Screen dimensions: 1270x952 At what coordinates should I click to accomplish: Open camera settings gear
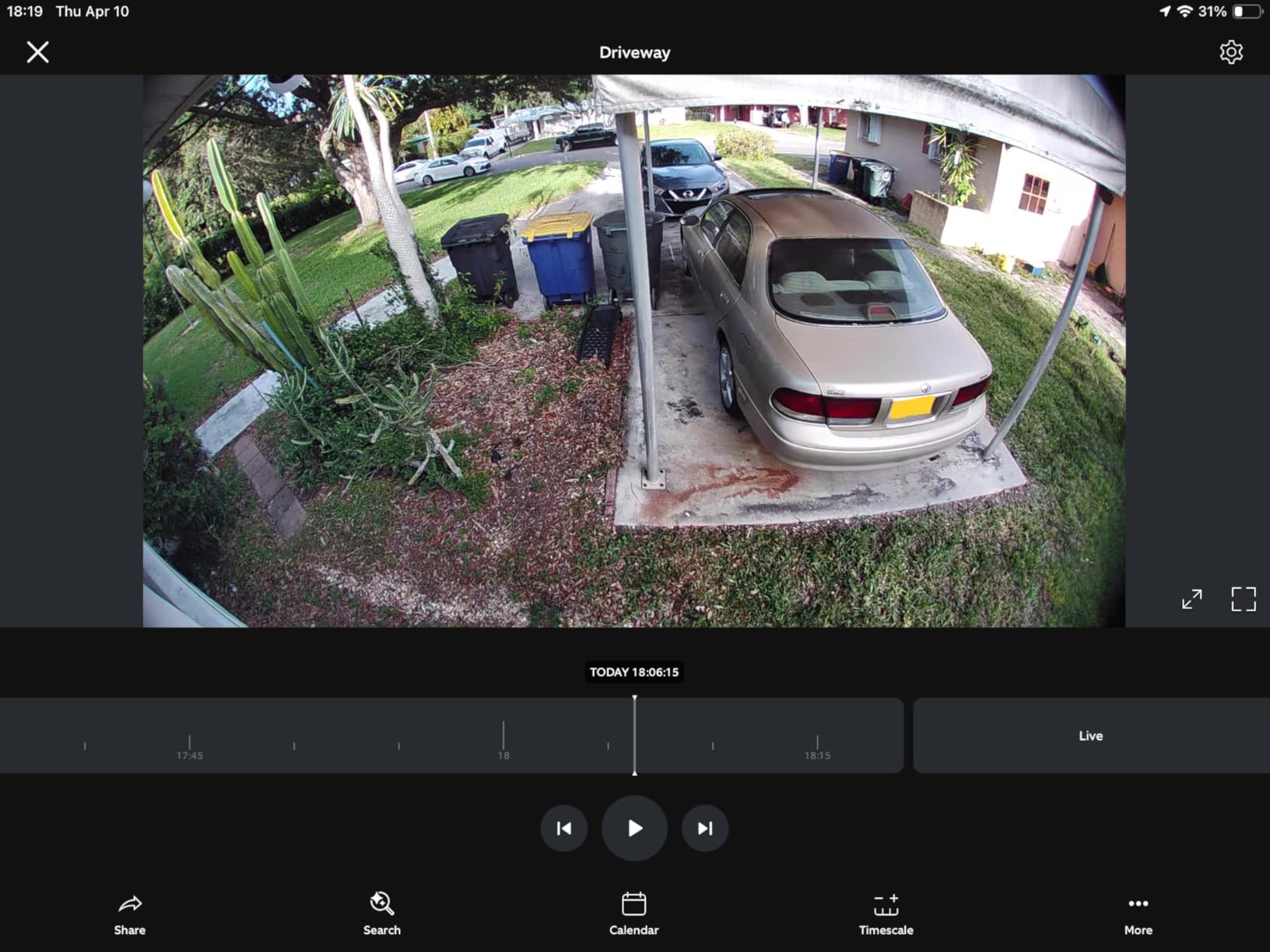1230,52
